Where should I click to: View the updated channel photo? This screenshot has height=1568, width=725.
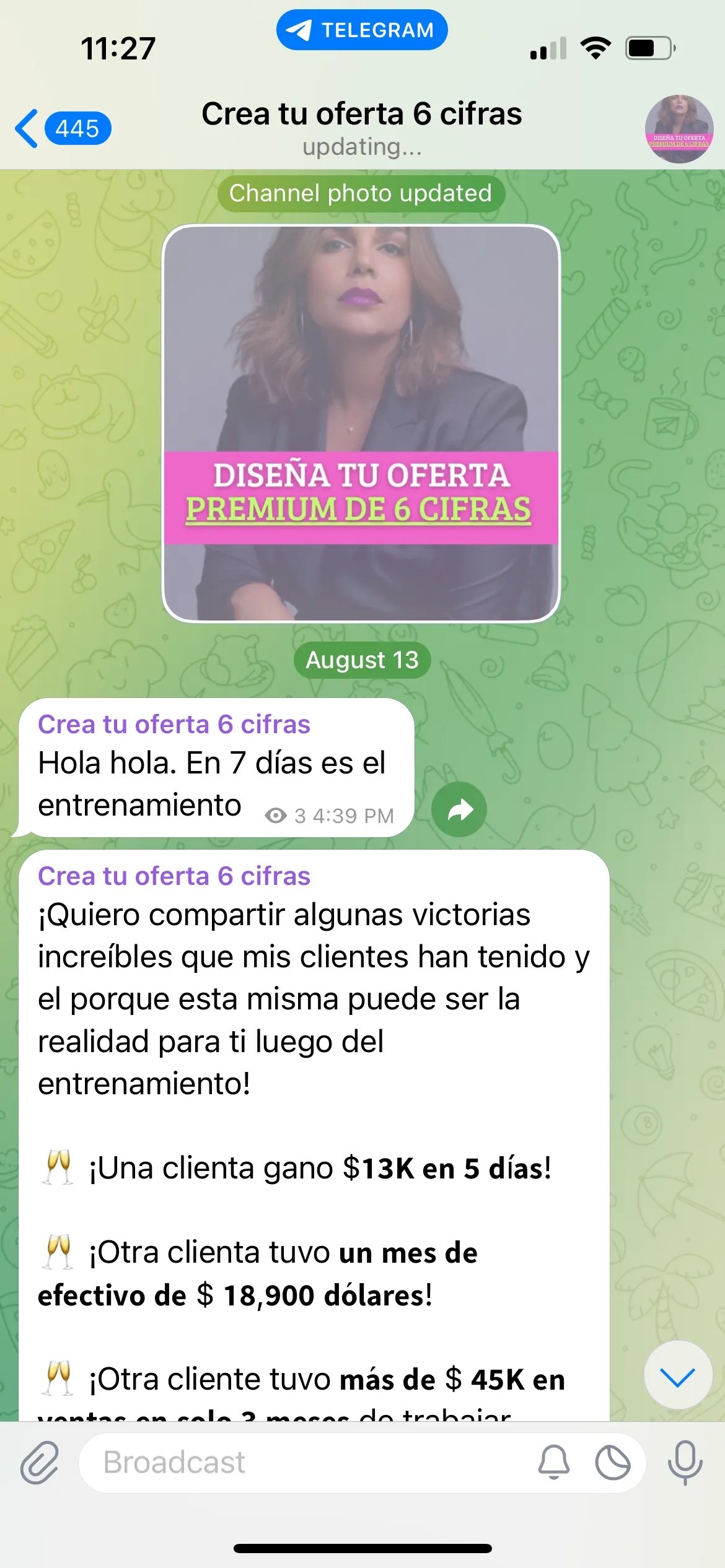361,424
